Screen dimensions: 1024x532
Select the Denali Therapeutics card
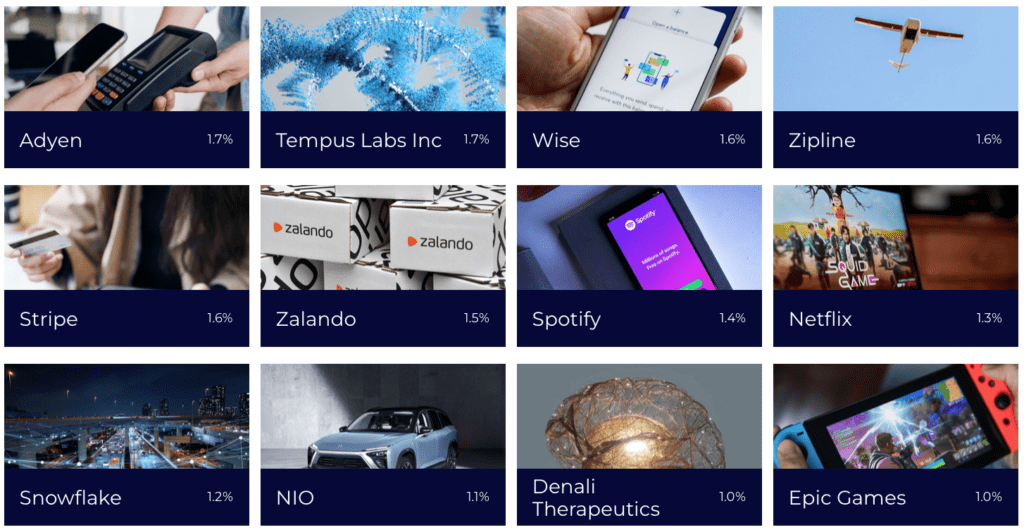click(x=638, y=444)
